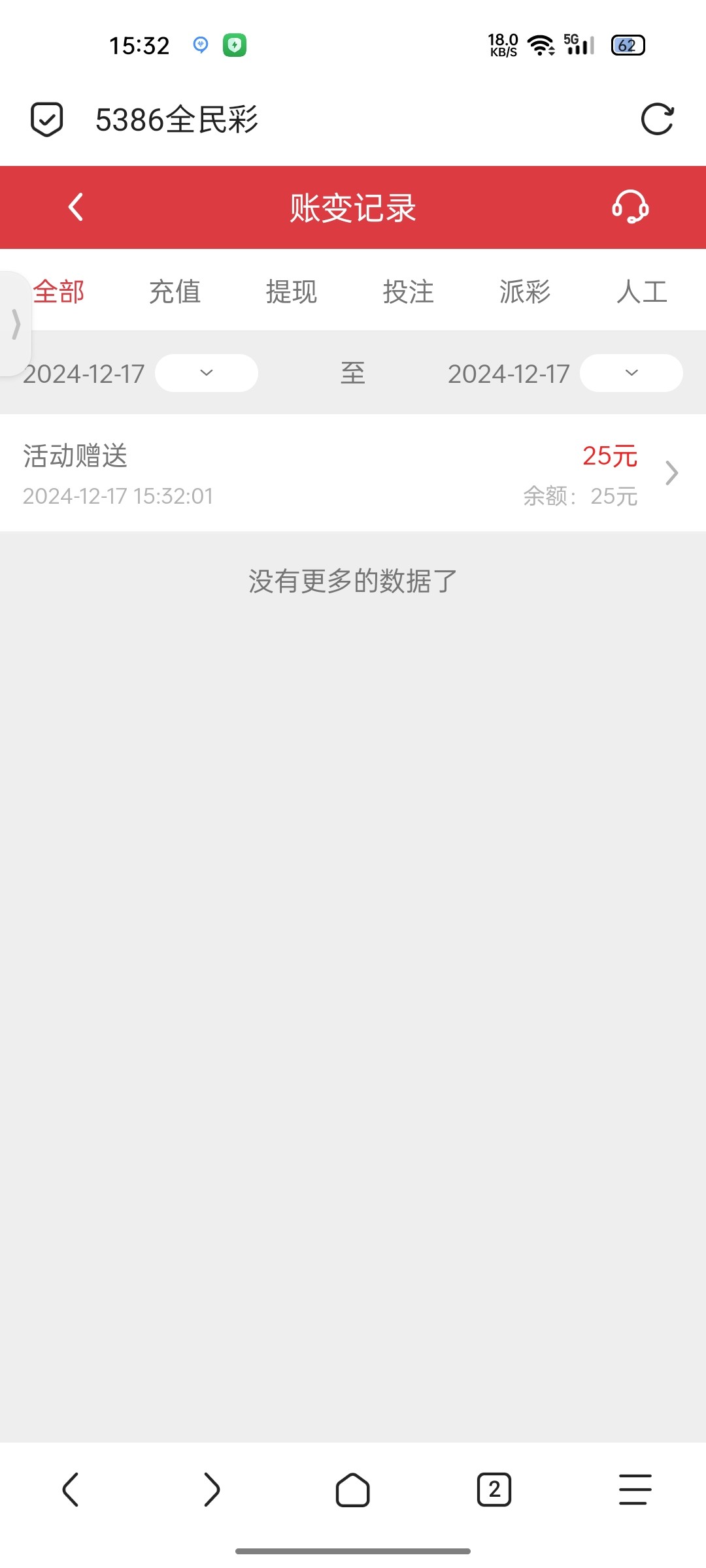The image size is (706, 1568).
Task: Open the 派彩 tab
Action: [x=525, y=291]
